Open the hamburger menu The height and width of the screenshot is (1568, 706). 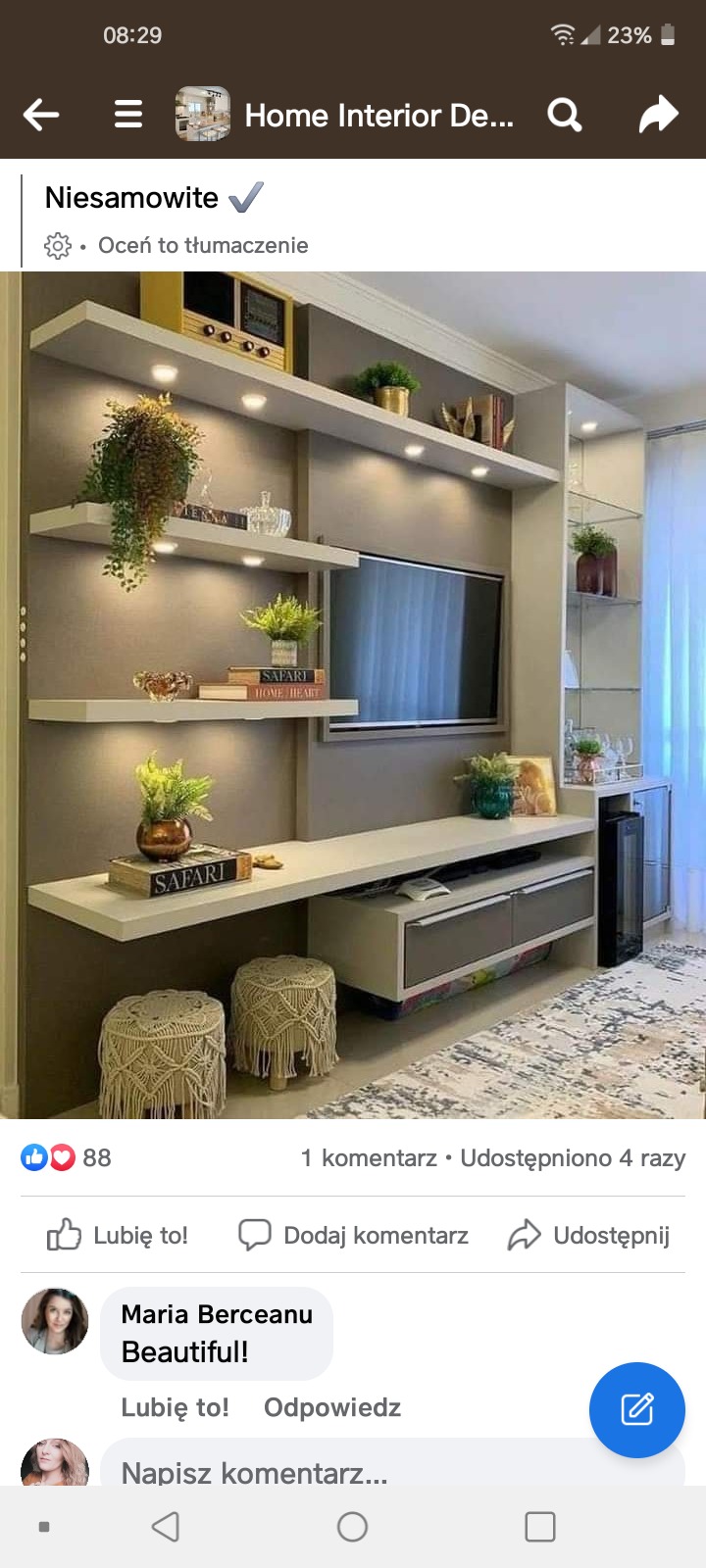128,115
